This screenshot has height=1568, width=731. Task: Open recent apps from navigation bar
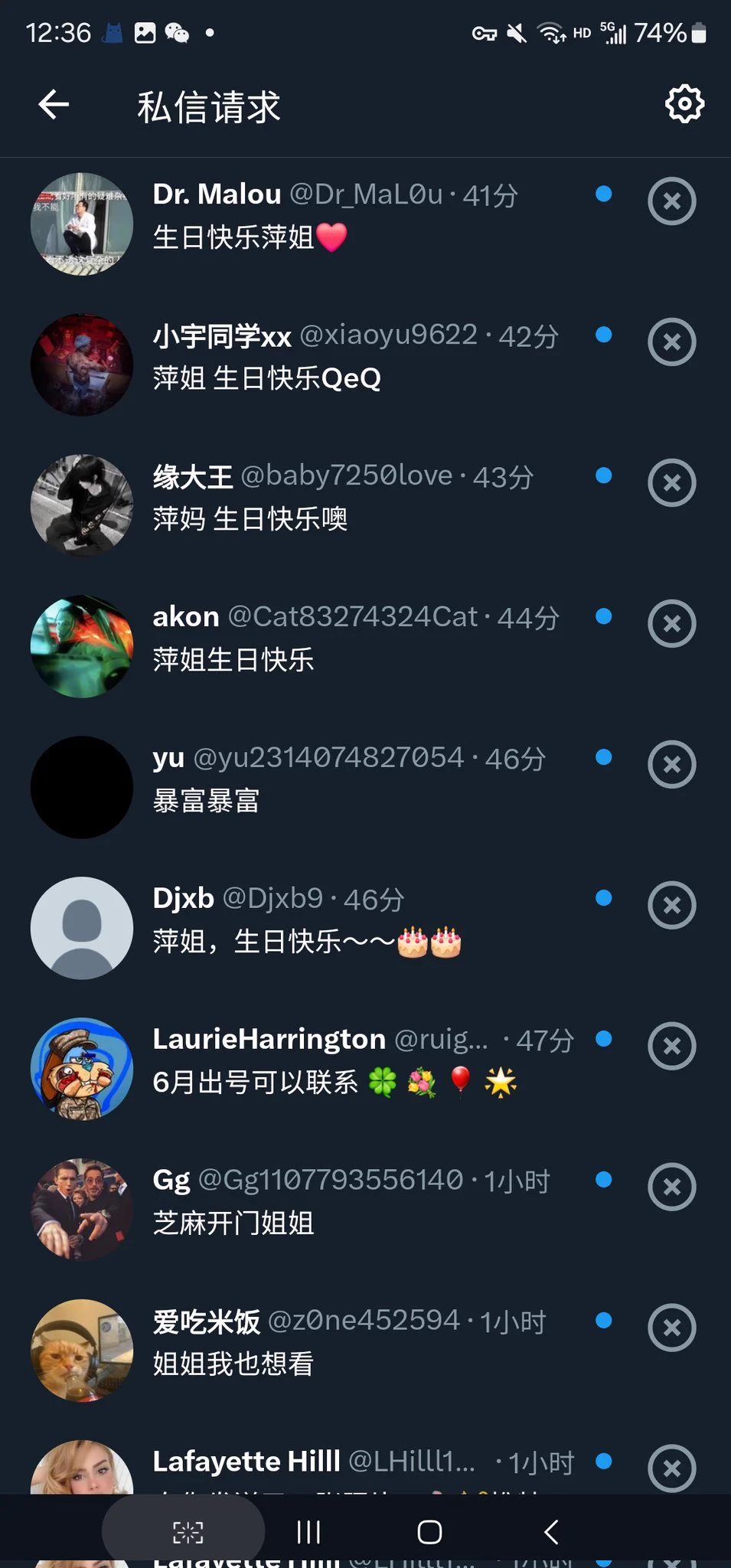pos(308,1532)
